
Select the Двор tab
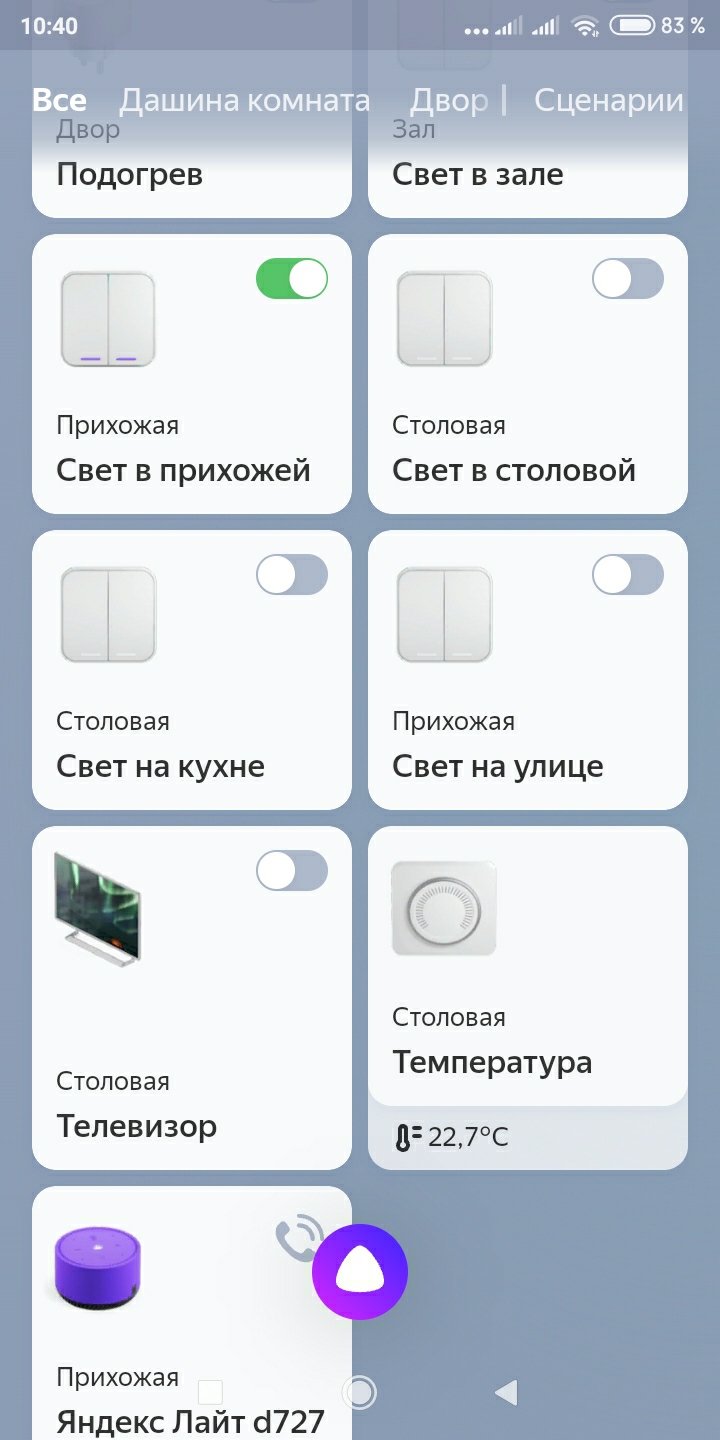[449, 100]
